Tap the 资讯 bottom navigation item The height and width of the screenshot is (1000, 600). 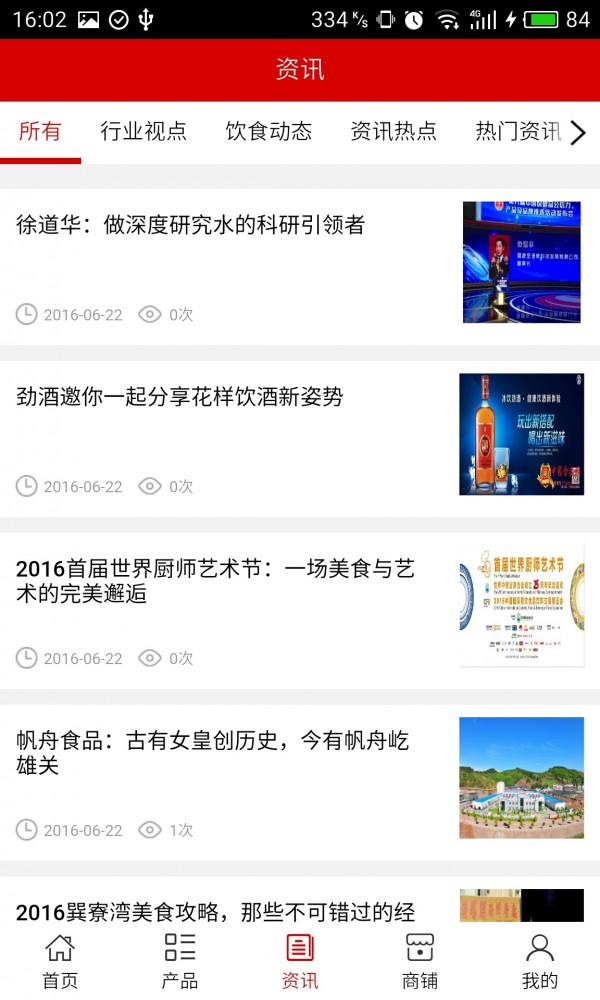click(300, 960)
